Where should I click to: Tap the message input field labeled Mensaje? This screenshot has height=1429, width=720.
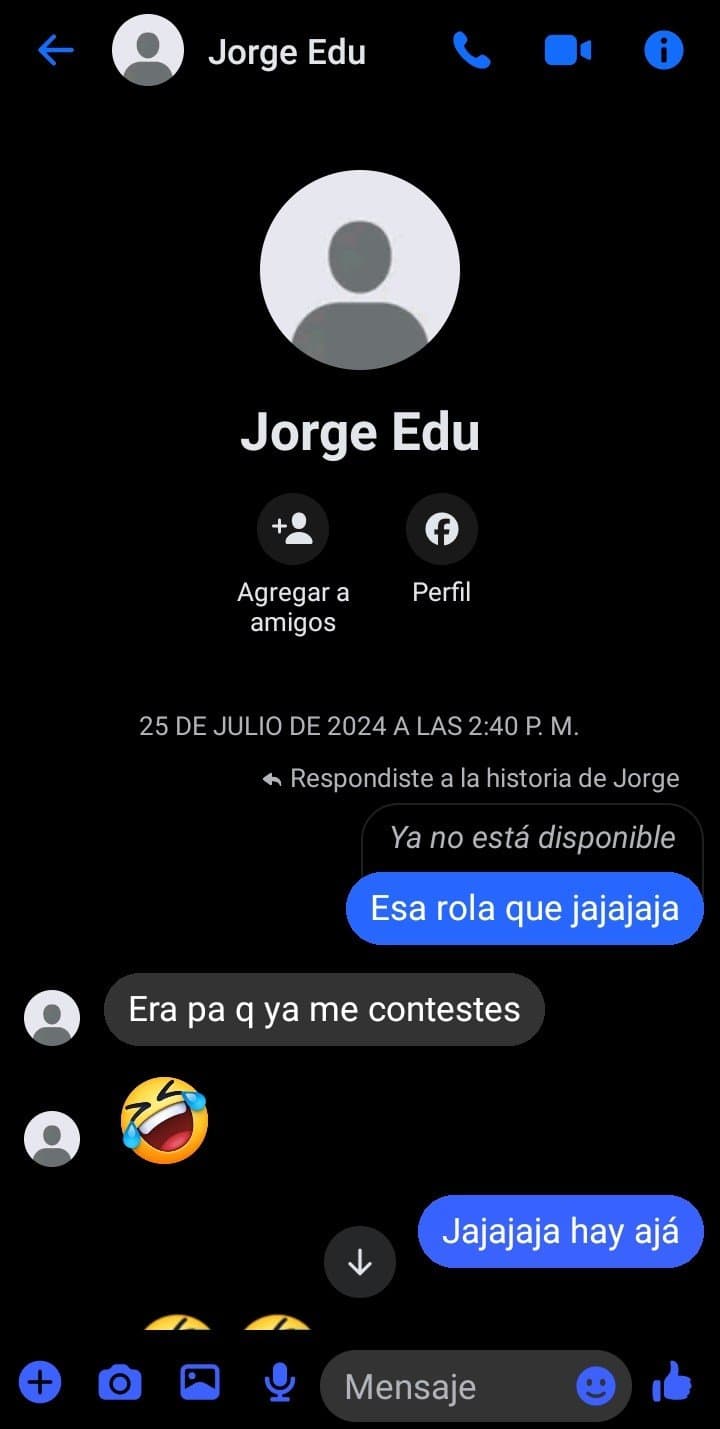click(x=440, y=1386)
